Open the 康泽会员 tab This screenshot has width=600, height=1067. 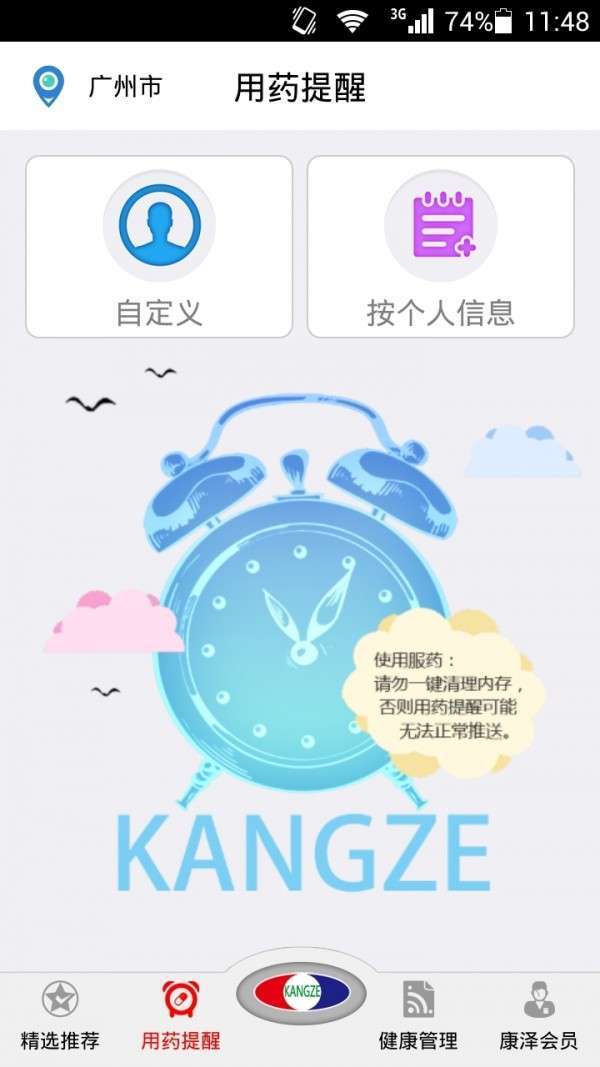(539, 1014)
